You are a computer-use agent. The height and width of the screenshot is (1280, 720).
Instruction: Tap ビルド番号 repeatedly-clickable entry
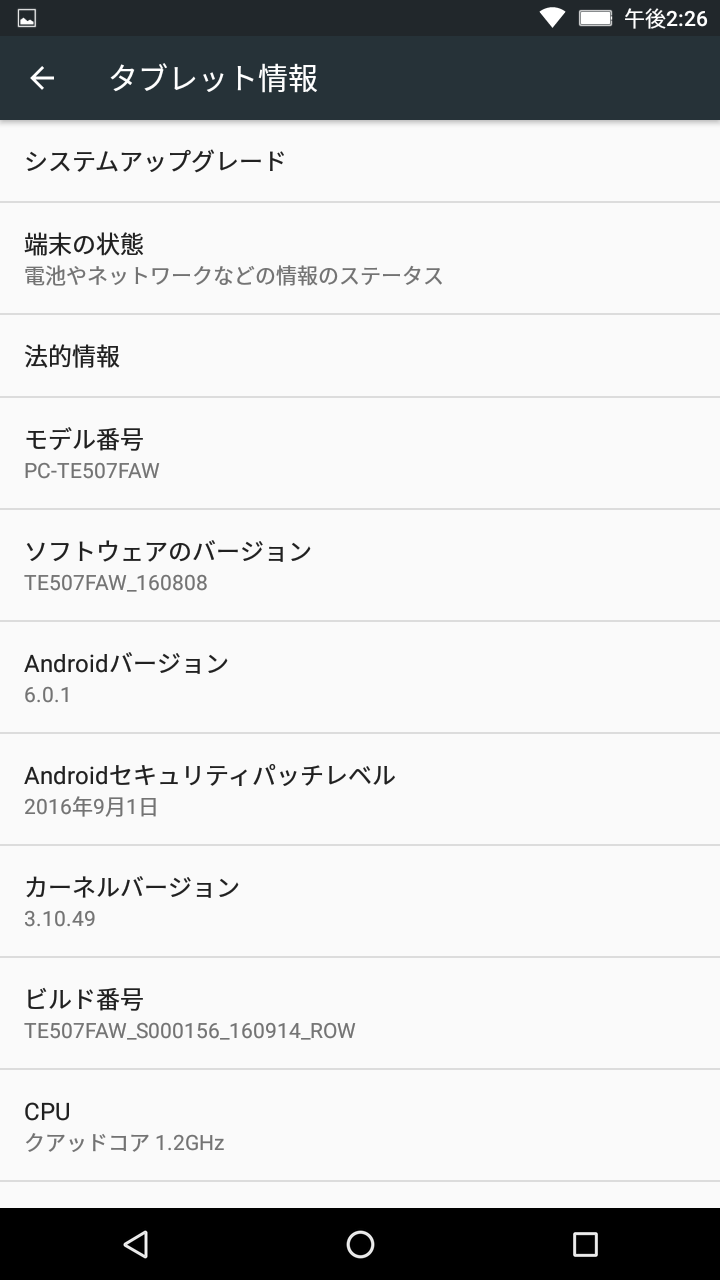pos(360,1013)
